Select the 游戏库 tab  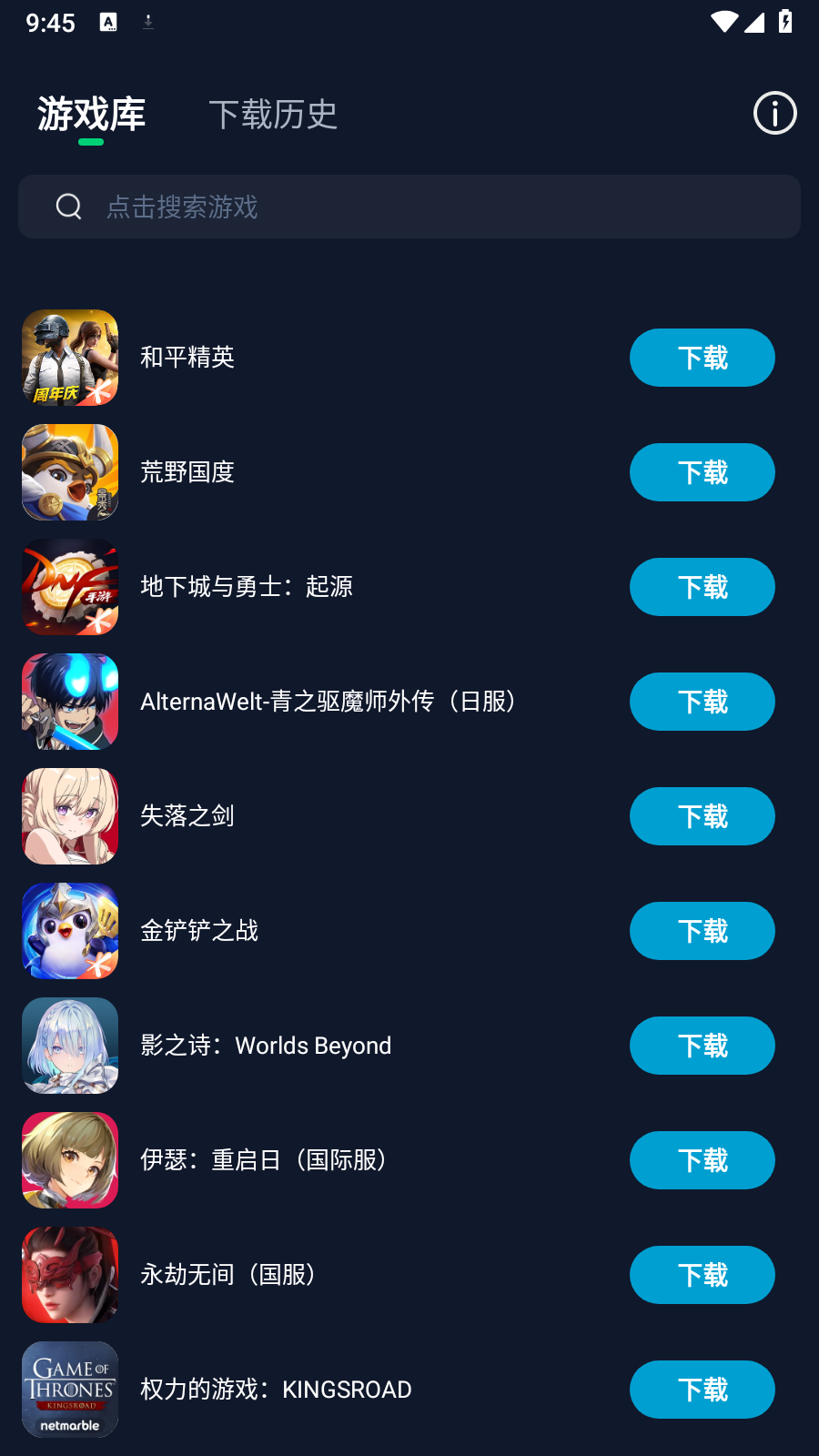[x=92, y=115]
